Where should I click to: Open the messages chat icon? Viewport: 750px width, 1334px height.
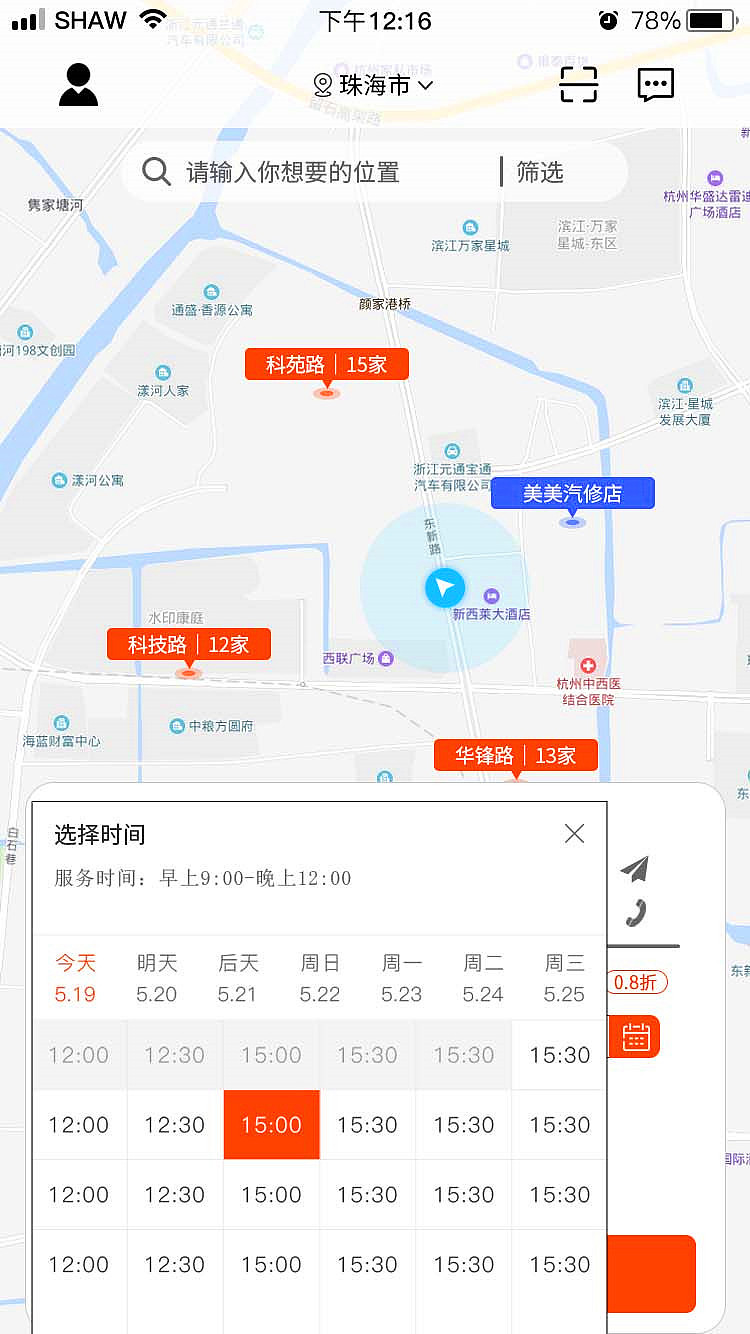(656, 85)
